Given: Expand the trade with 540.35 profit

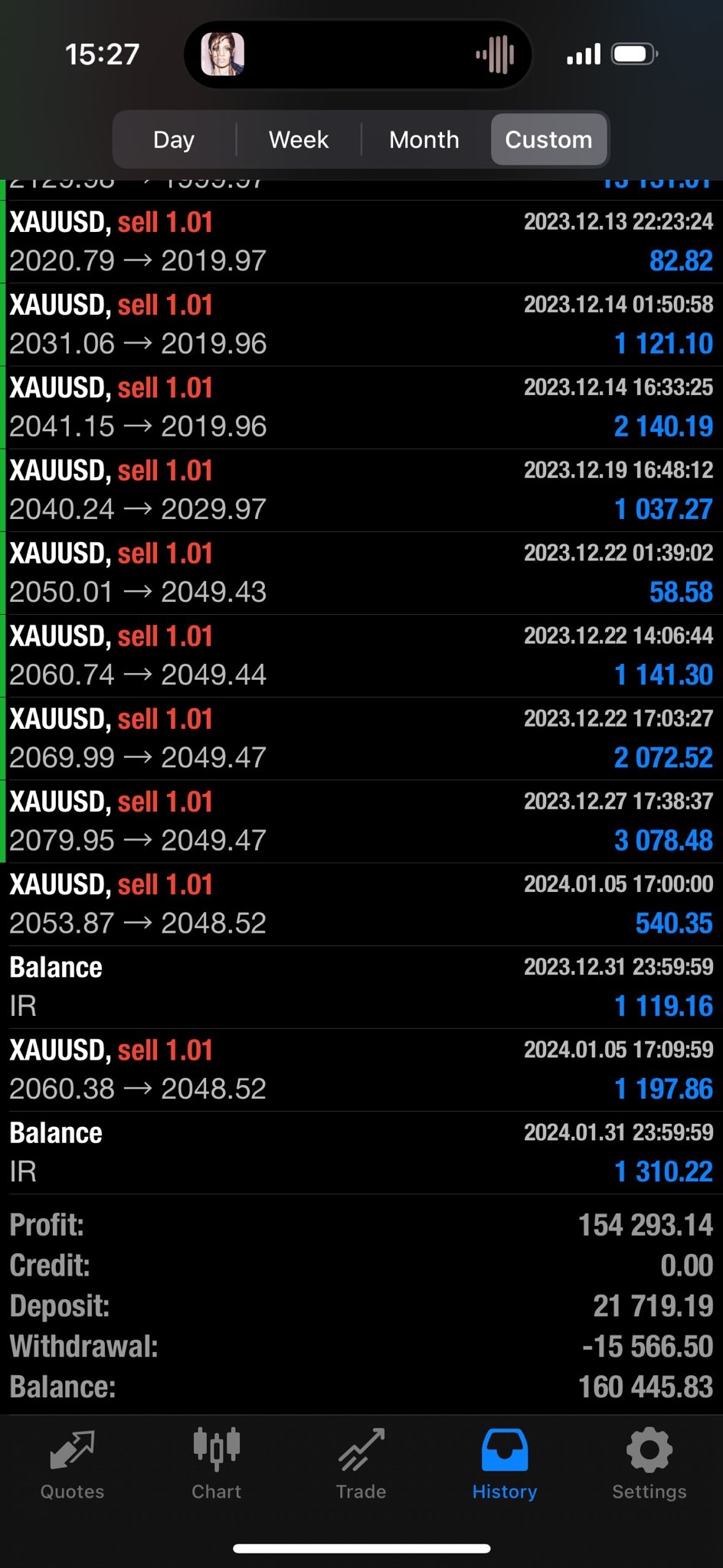Looking at the screenshot, I should coord(361,903).
